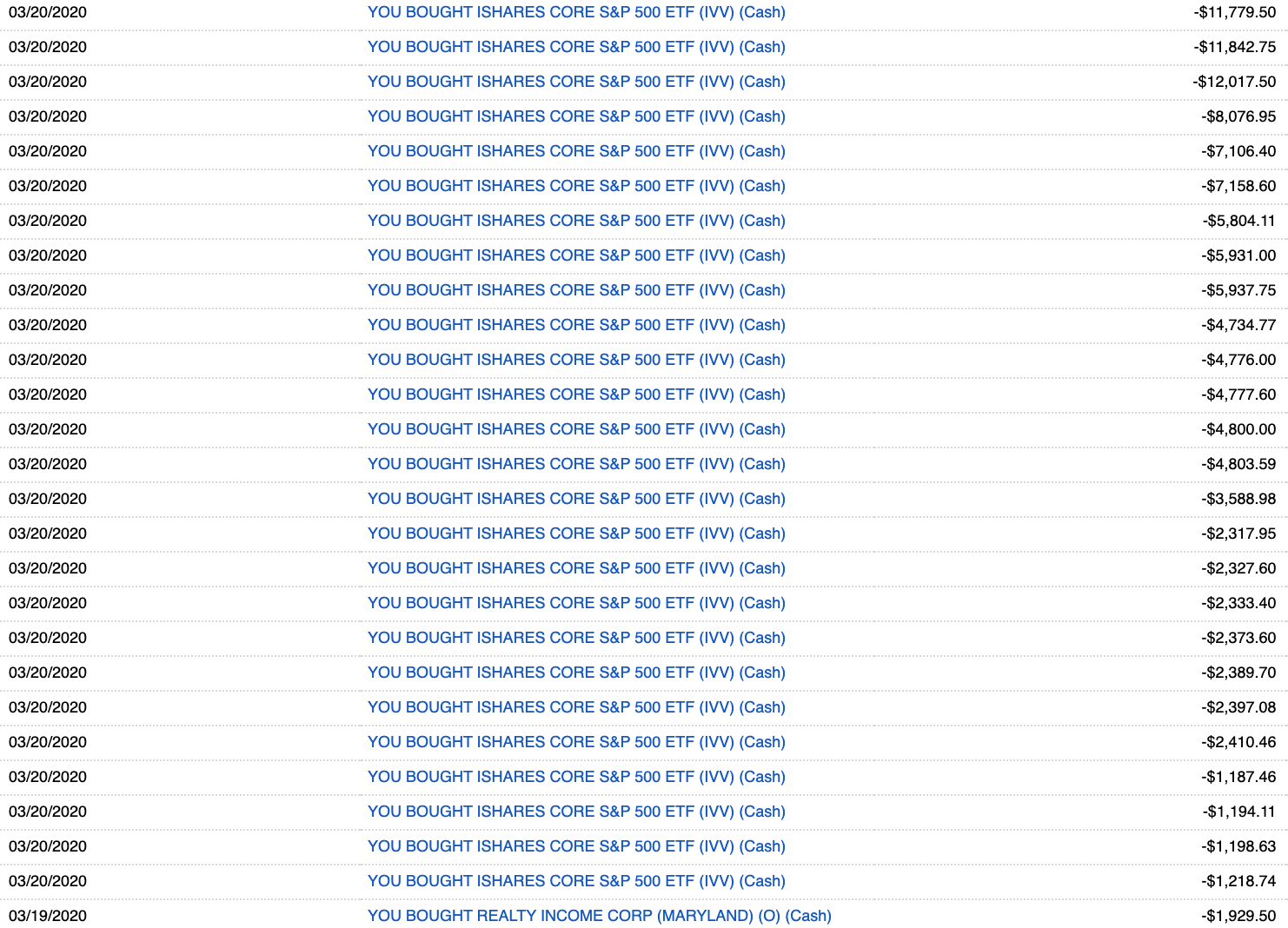View the IVV purchase of -$2,410.46
This screenshot has width=1288, height=928.
pos(576,742)
